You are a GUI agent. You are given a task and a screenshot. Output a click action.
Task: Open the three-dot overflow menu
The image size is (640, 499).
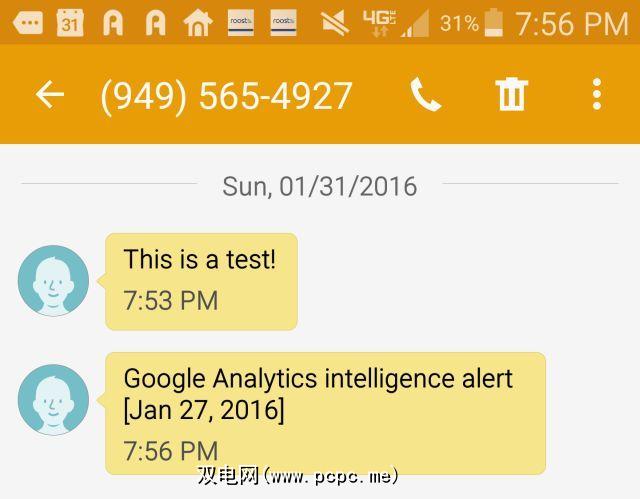tap(596, 95)
